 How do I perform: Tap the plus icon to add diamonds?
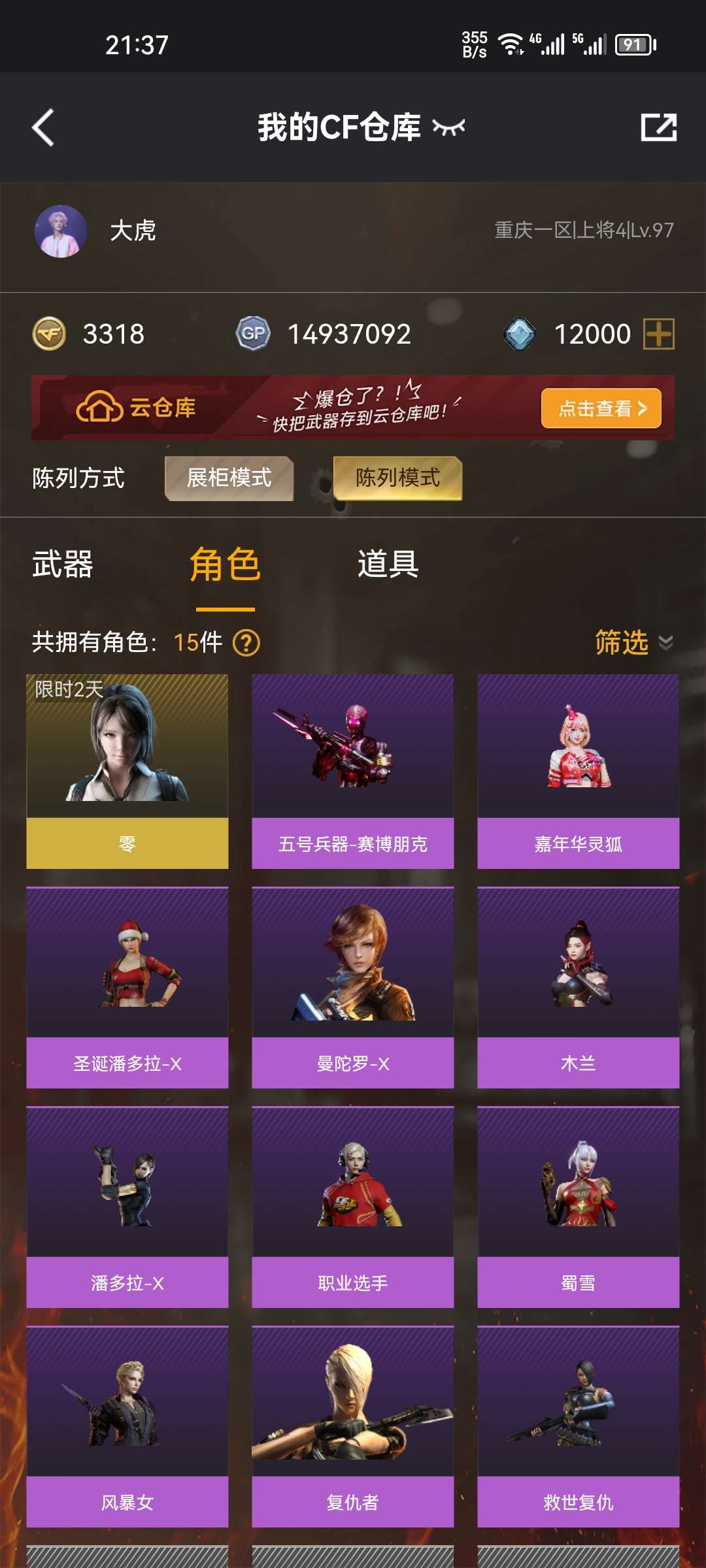[x=658, y=334]
